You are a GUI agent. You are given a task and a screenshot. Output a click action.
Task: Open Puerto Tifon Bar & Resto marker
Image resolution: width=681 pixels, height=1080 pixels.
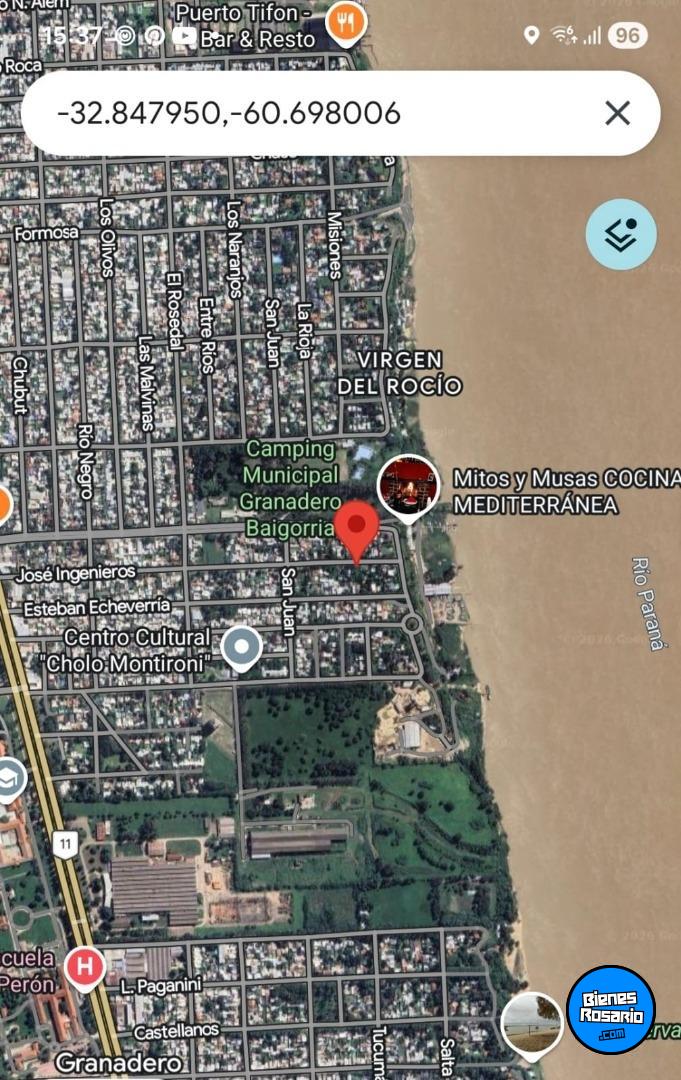[345, 22]
